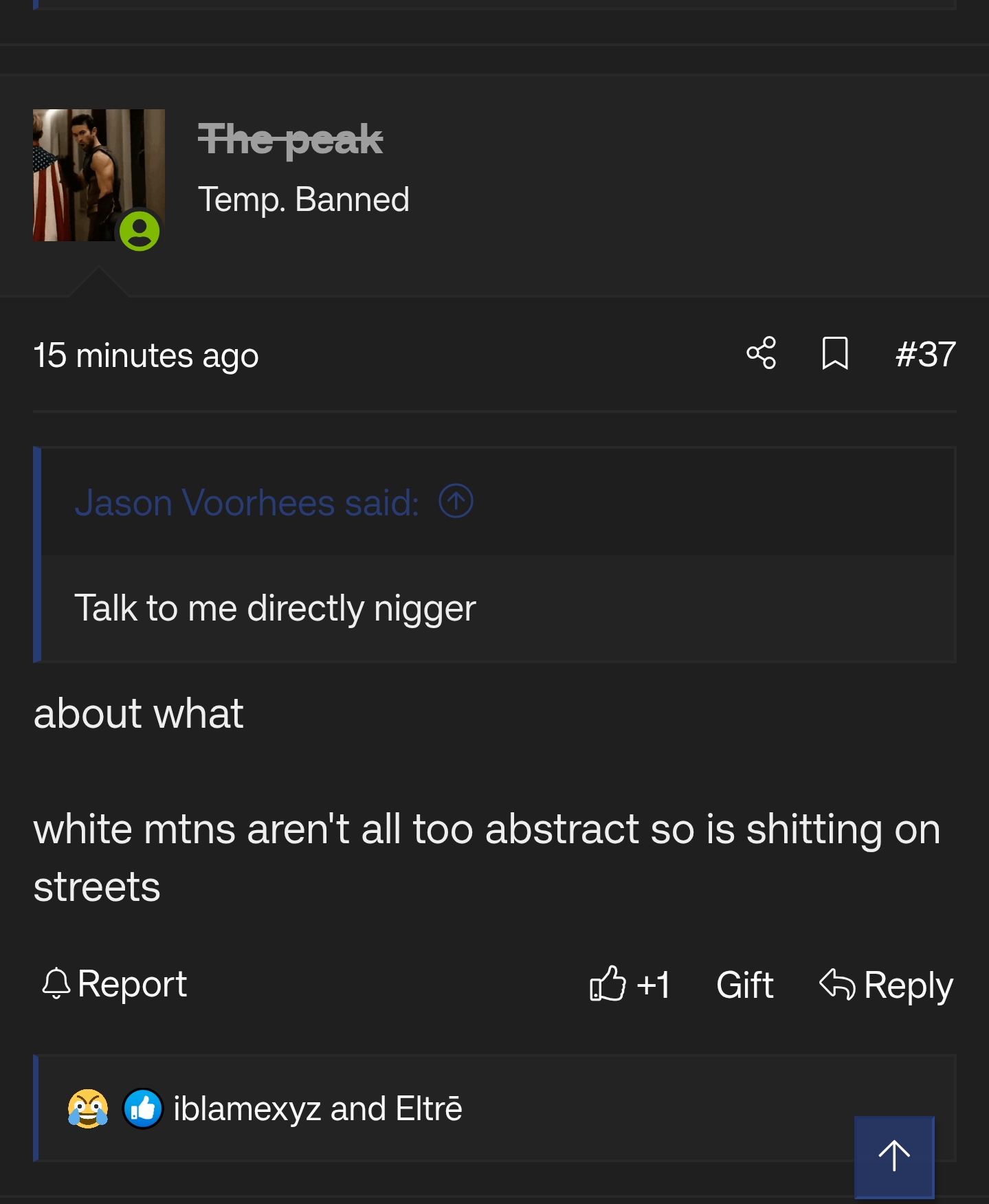The height and width of the screenshot is (1204, 989).
Task: Click the reply arrow icon
Action: (838, 984)
